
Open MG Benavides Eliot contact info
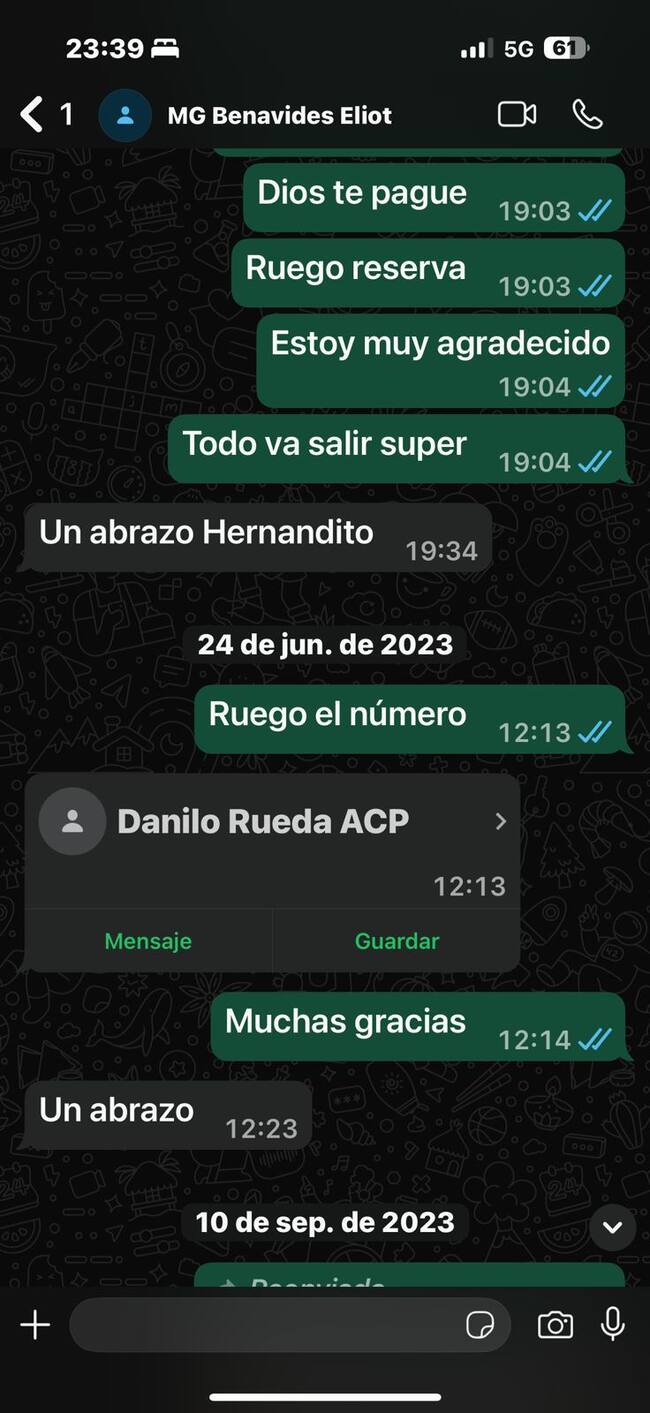click(x=279, y=115)
